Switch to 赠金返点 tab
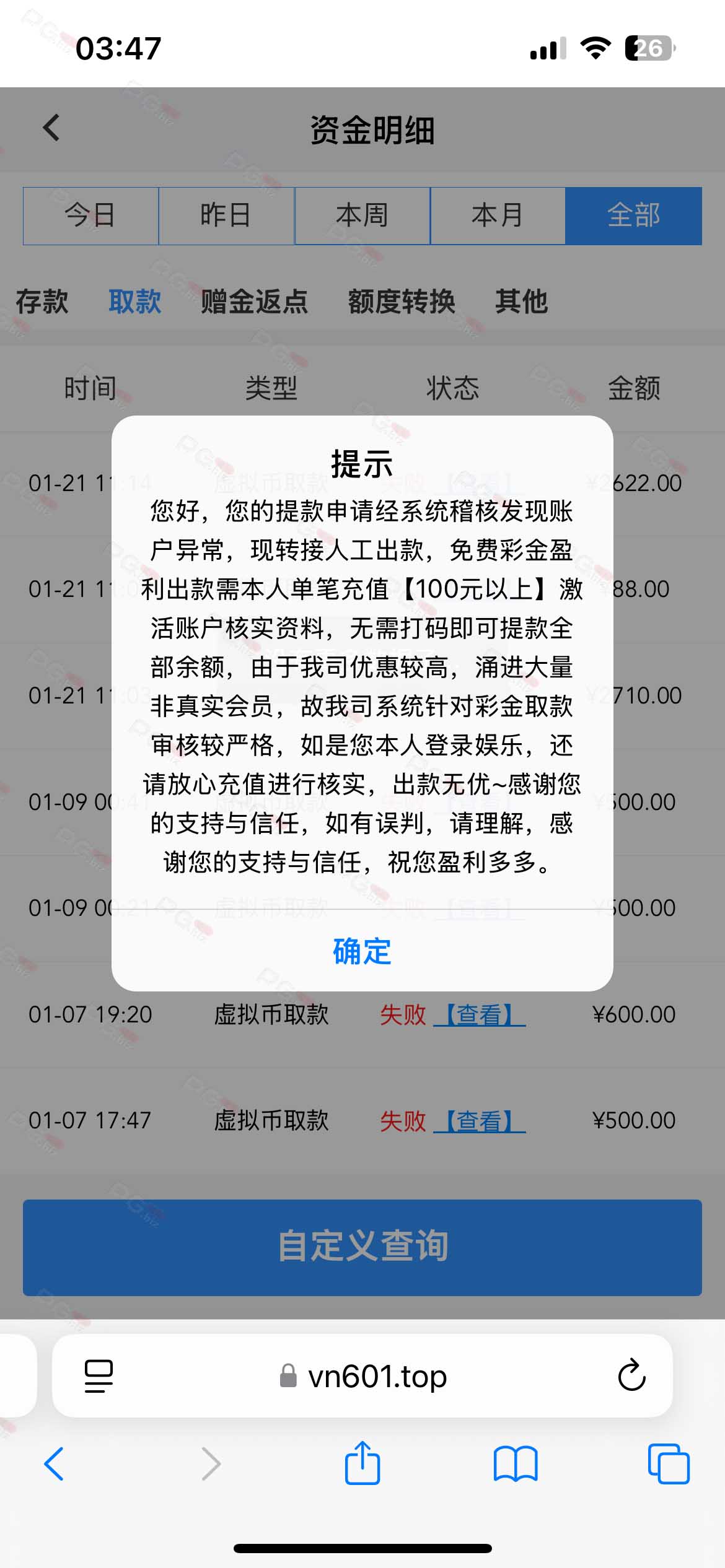This screenshot has height=1568, width=725. pos(254,302)
